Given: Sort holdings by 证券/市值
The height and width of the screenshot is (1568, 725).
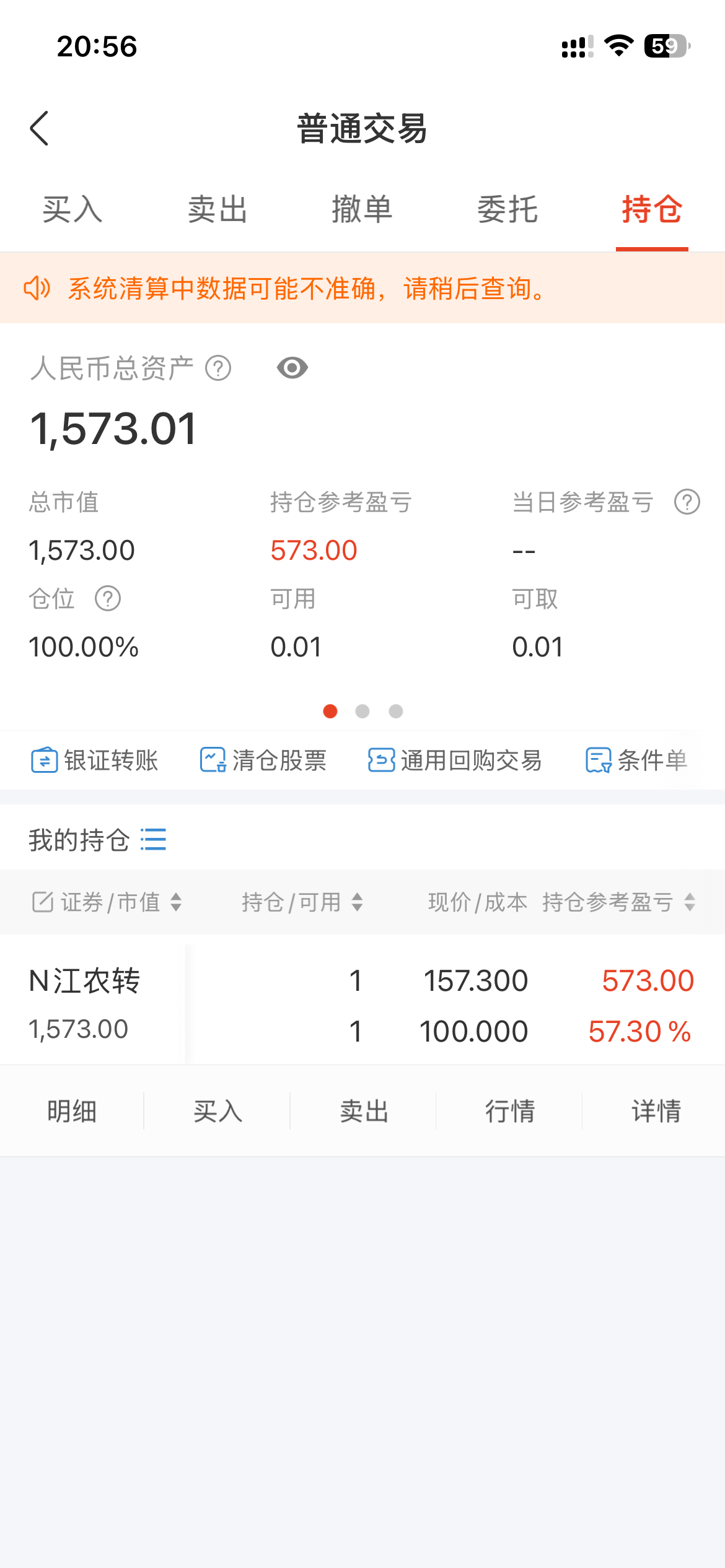Looking at the screenshot, I should [107, 902].
